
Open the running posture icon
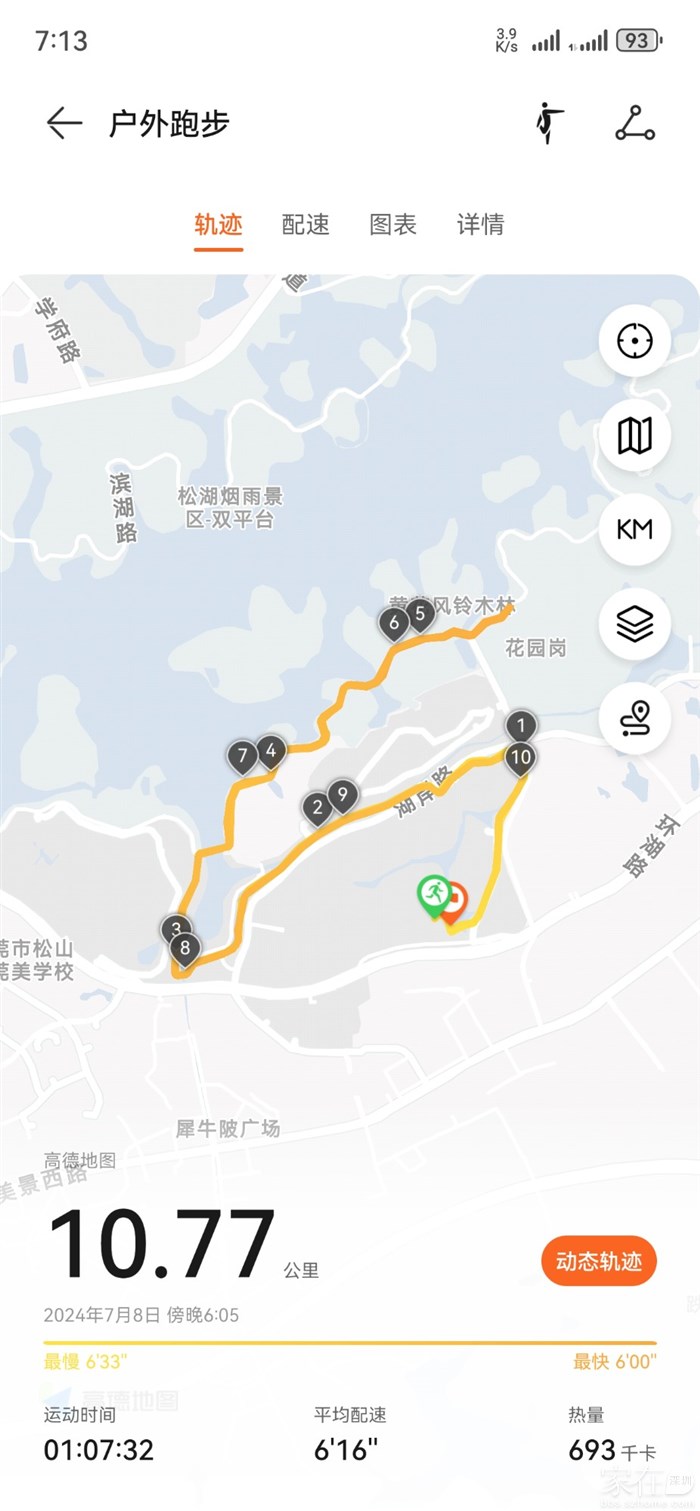tap(548, 123)
